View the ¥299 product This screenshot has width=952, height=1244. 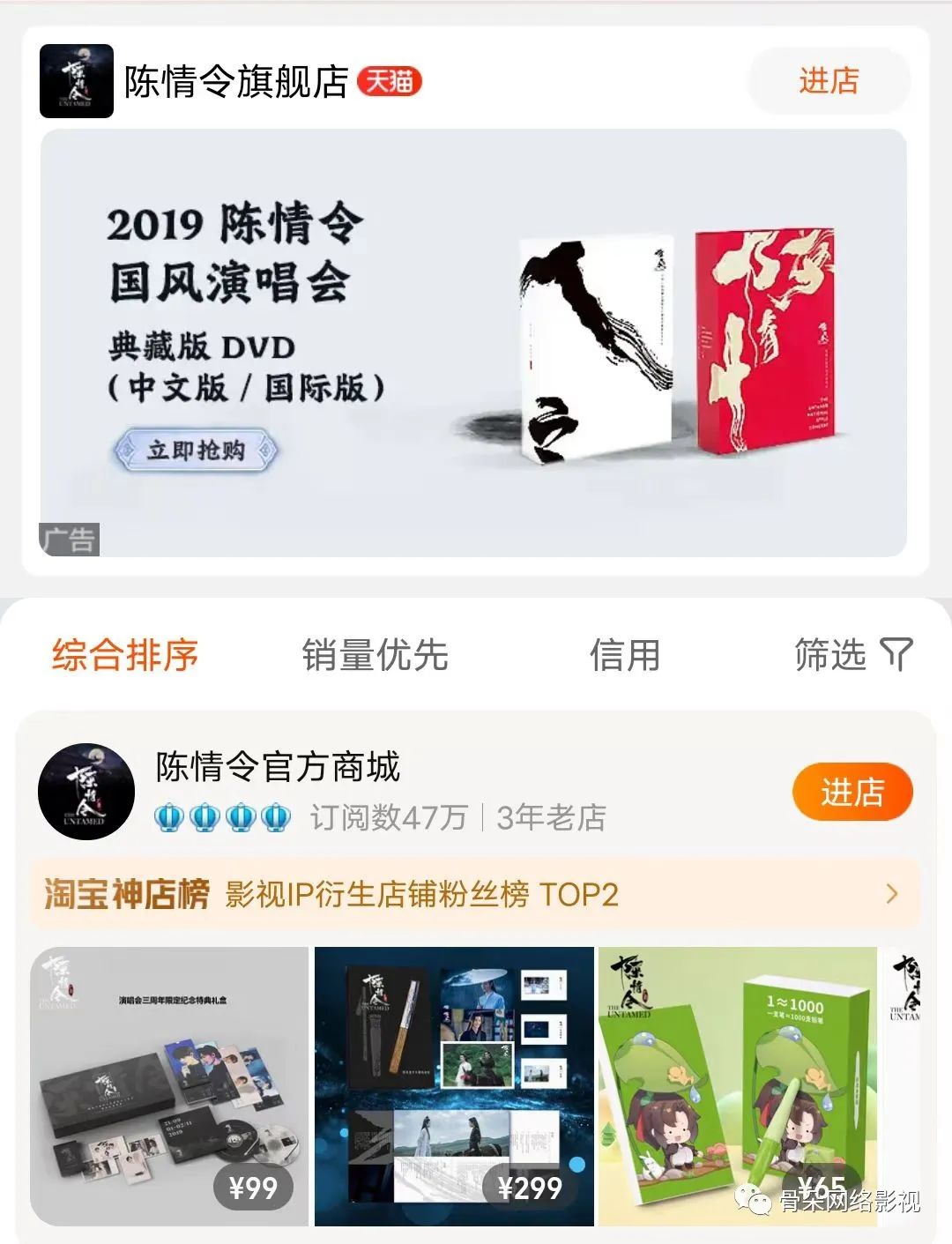(x=454, y=1085)
